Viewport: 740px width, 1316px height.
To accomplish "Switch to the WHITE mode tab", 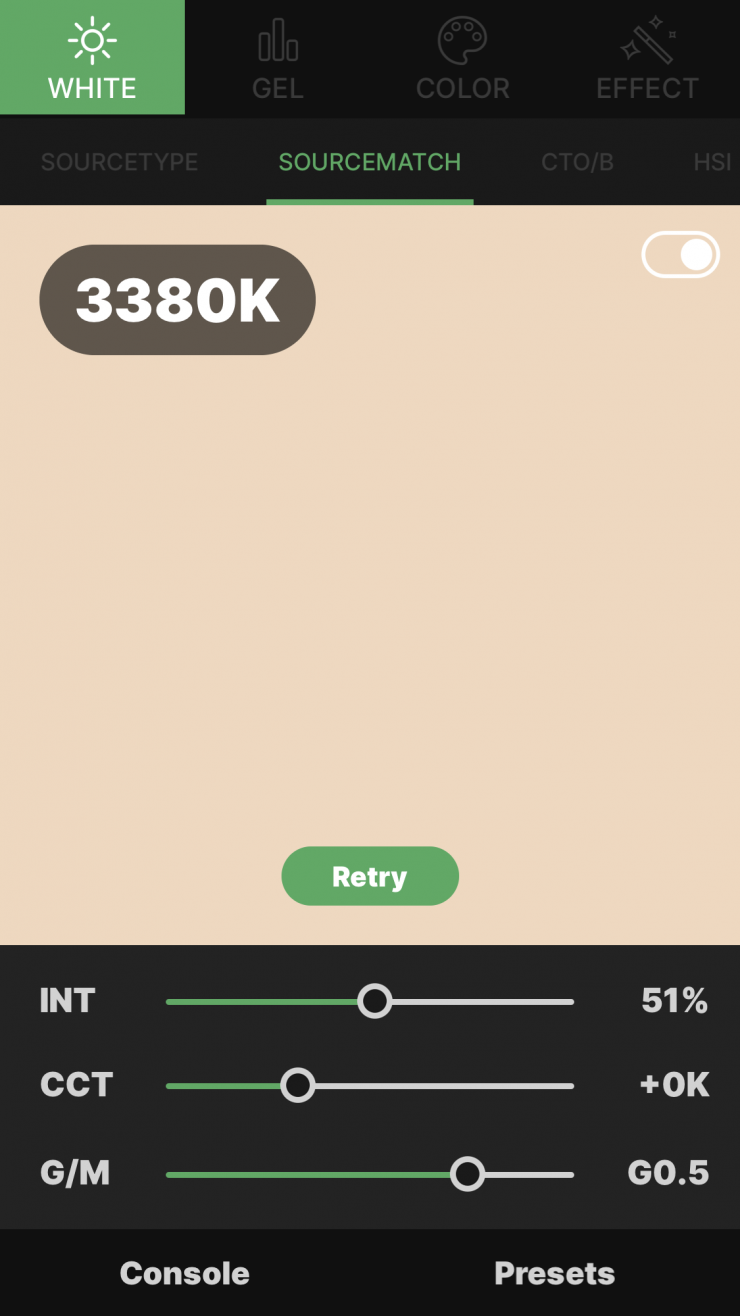I will (92, 57).
